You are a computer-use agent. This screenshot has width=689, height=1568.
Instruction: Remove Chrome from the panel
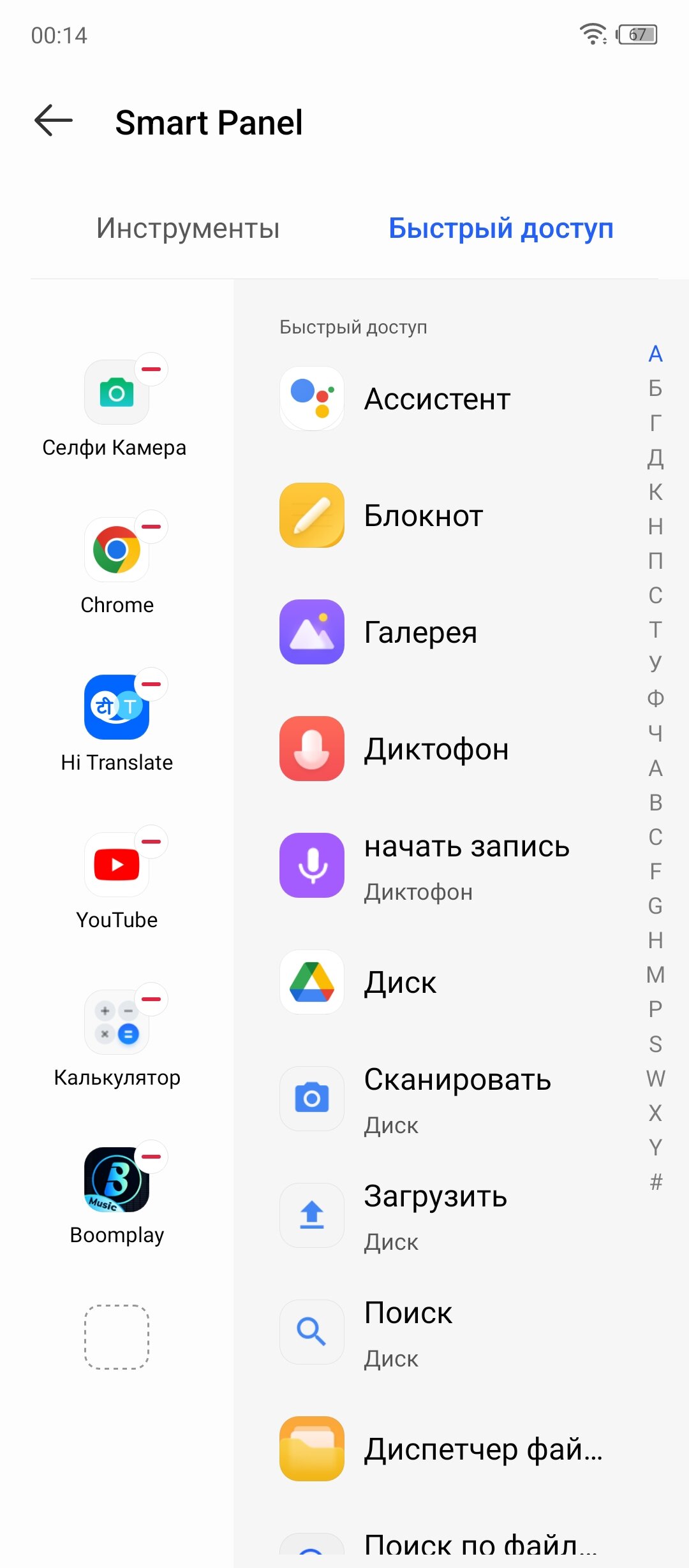151,527
